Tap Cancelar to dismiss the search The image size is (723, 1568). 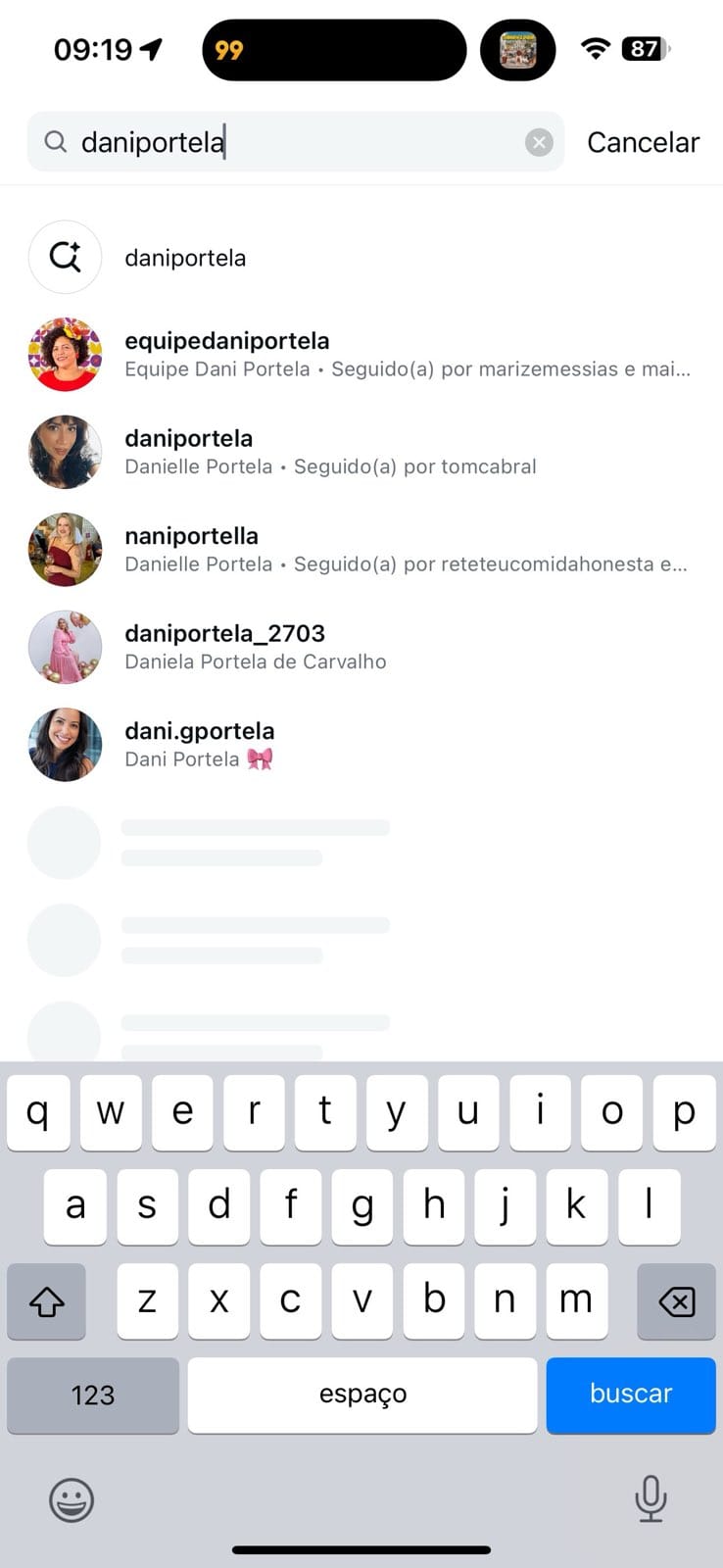[643, 142]
